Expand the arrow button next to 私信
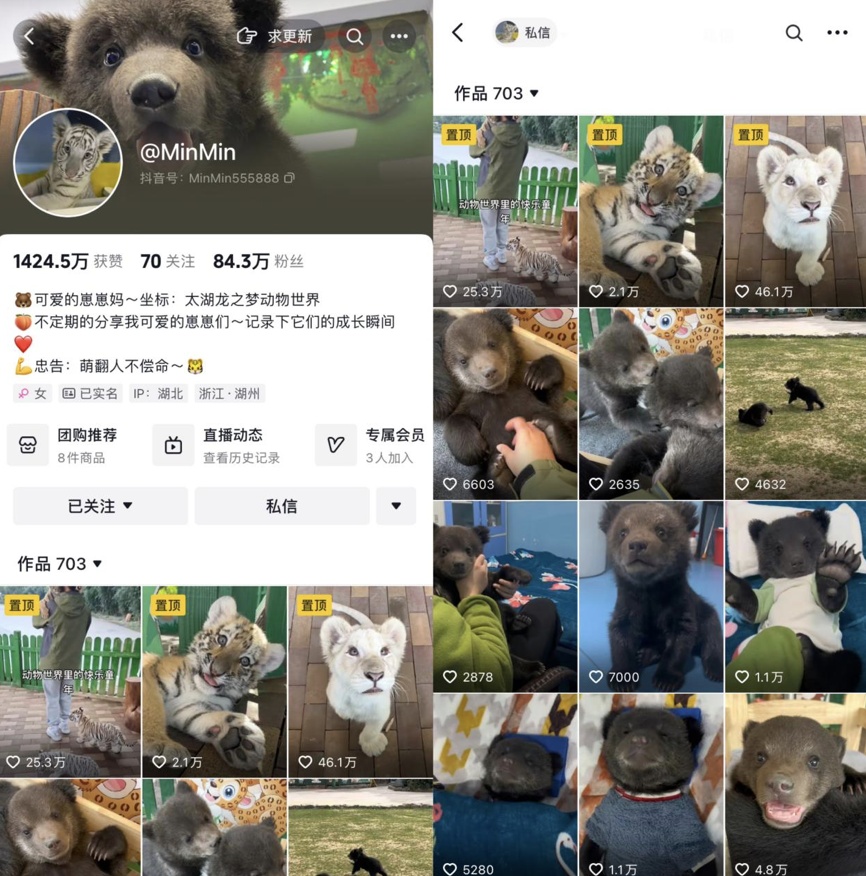This screenshot has height=876, width=866. pyautogui.click(x=396, y=506)
